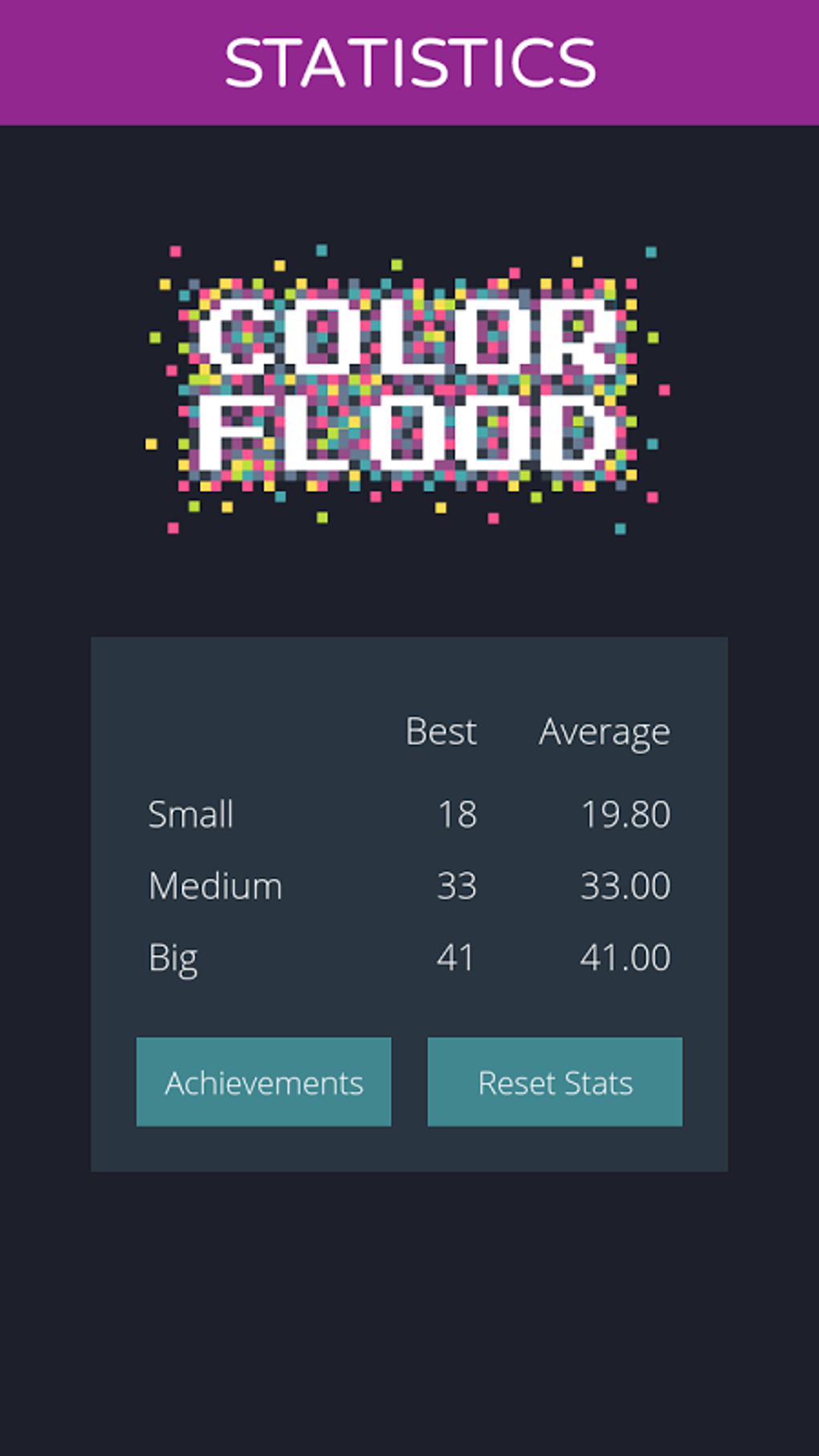Select the Medium difficulty row
Viewport: 819px width, 1456px height.
(x=214, y=885)
